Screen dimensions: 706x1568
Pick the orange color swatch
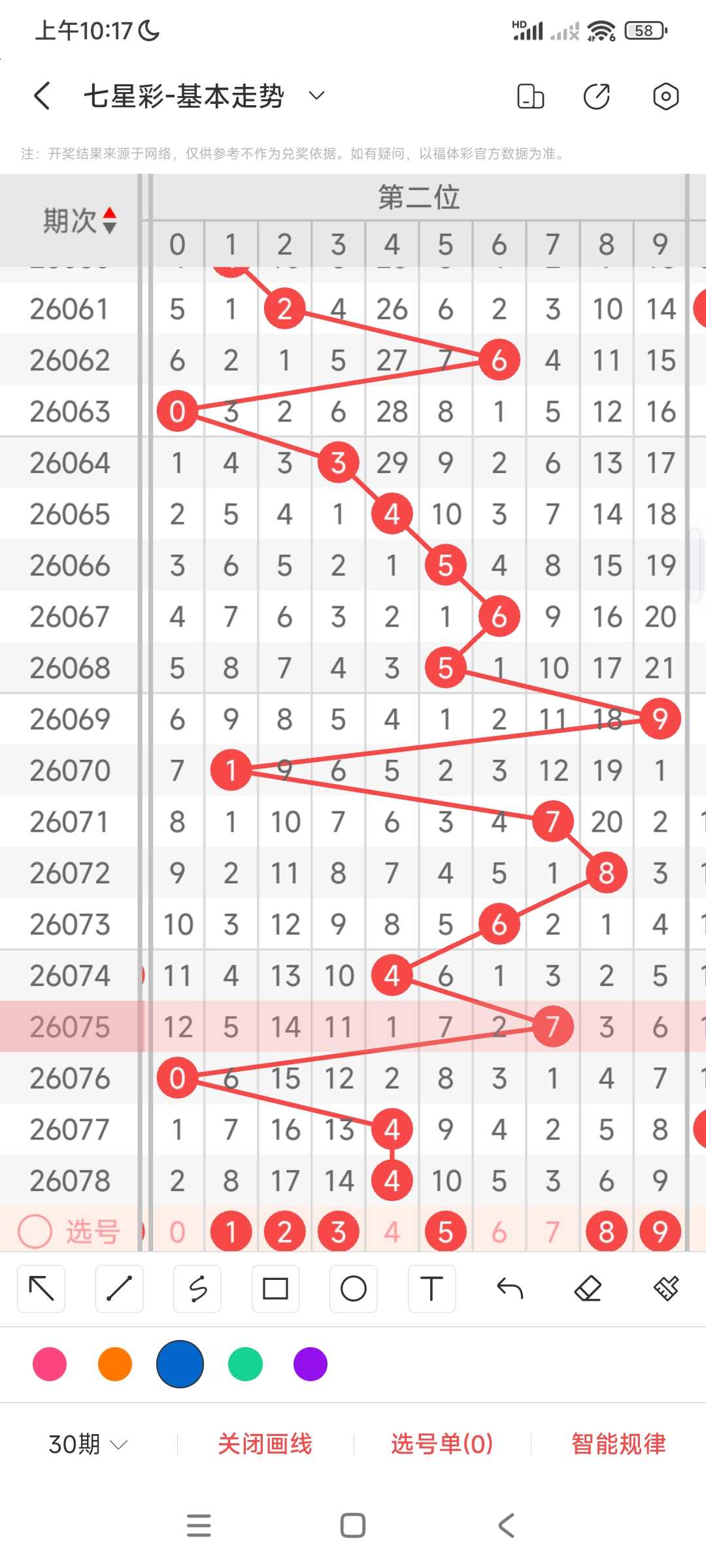[115, 1364]
